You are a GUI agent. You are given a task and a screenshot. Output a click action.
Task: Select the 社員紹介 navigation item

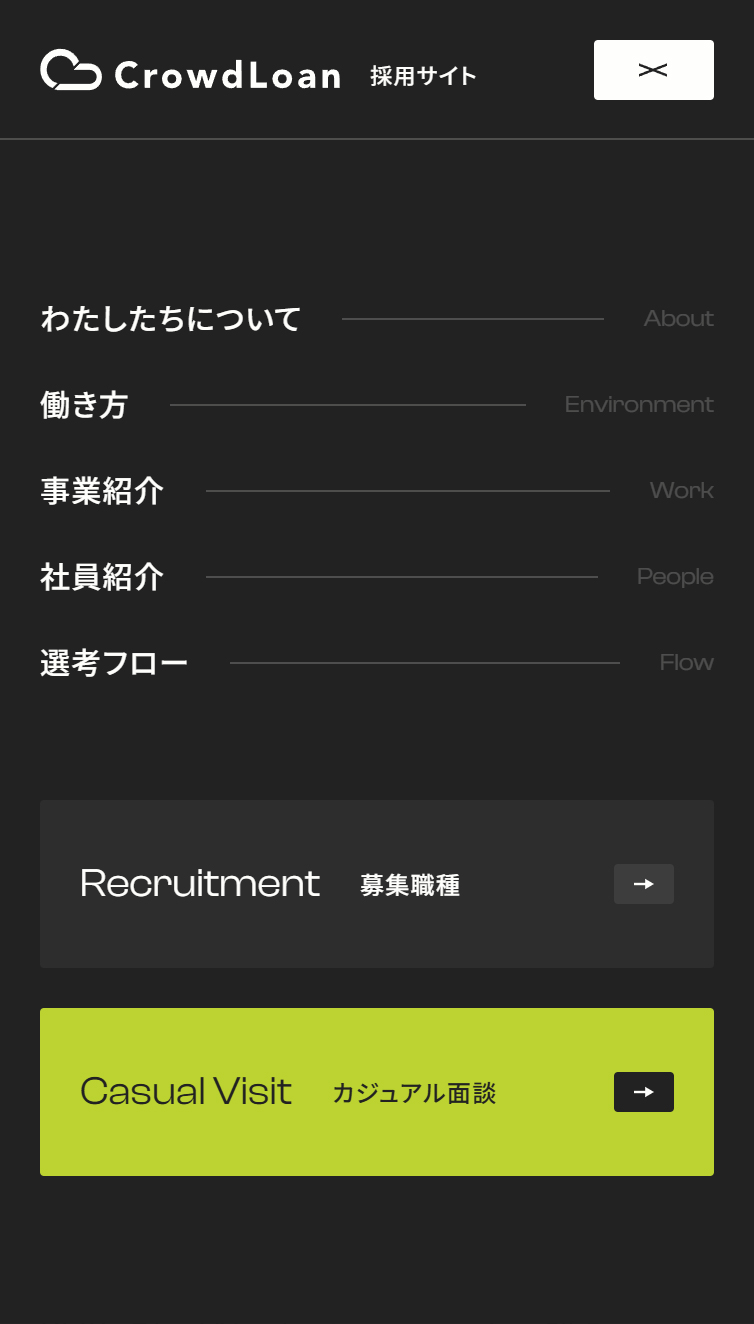[x=102, y=576]
